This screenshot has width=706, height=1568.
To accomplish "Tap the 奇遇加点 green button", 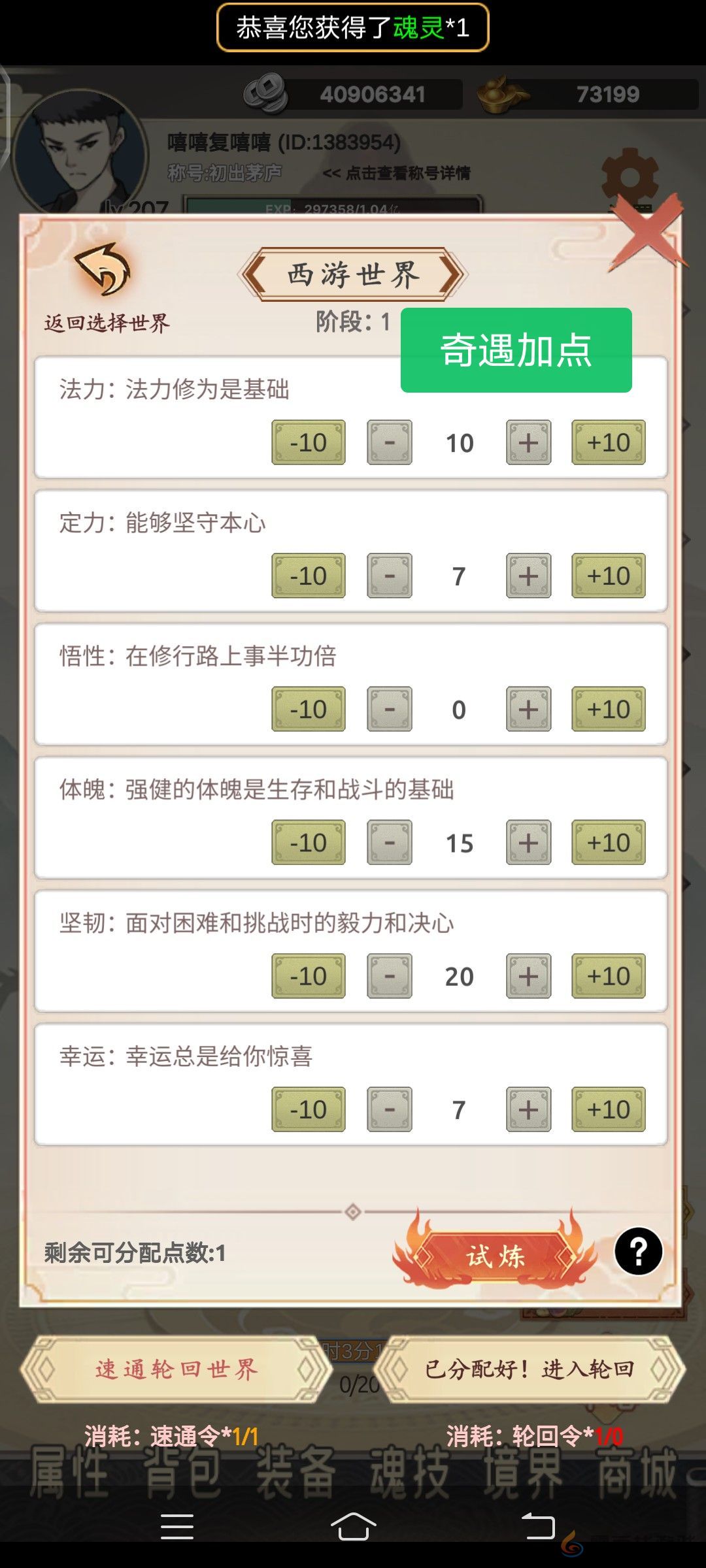I will (516, 350).
